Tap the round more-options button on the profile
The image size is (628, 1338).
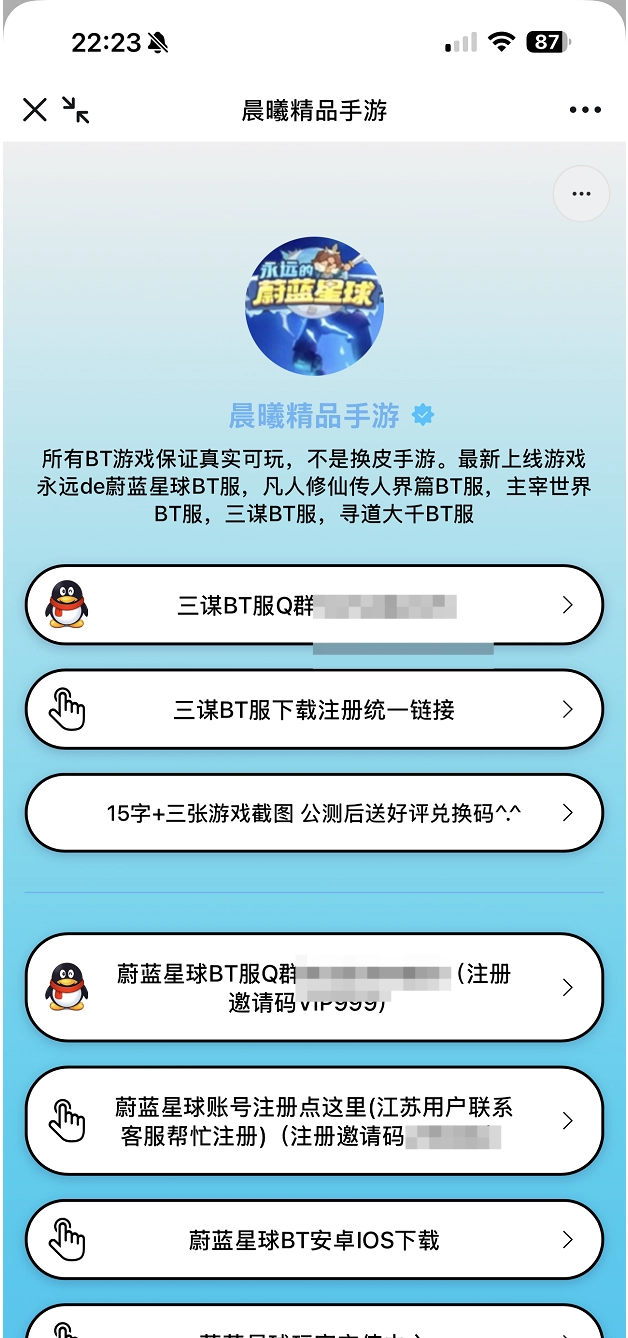click(x=581, y=194)
